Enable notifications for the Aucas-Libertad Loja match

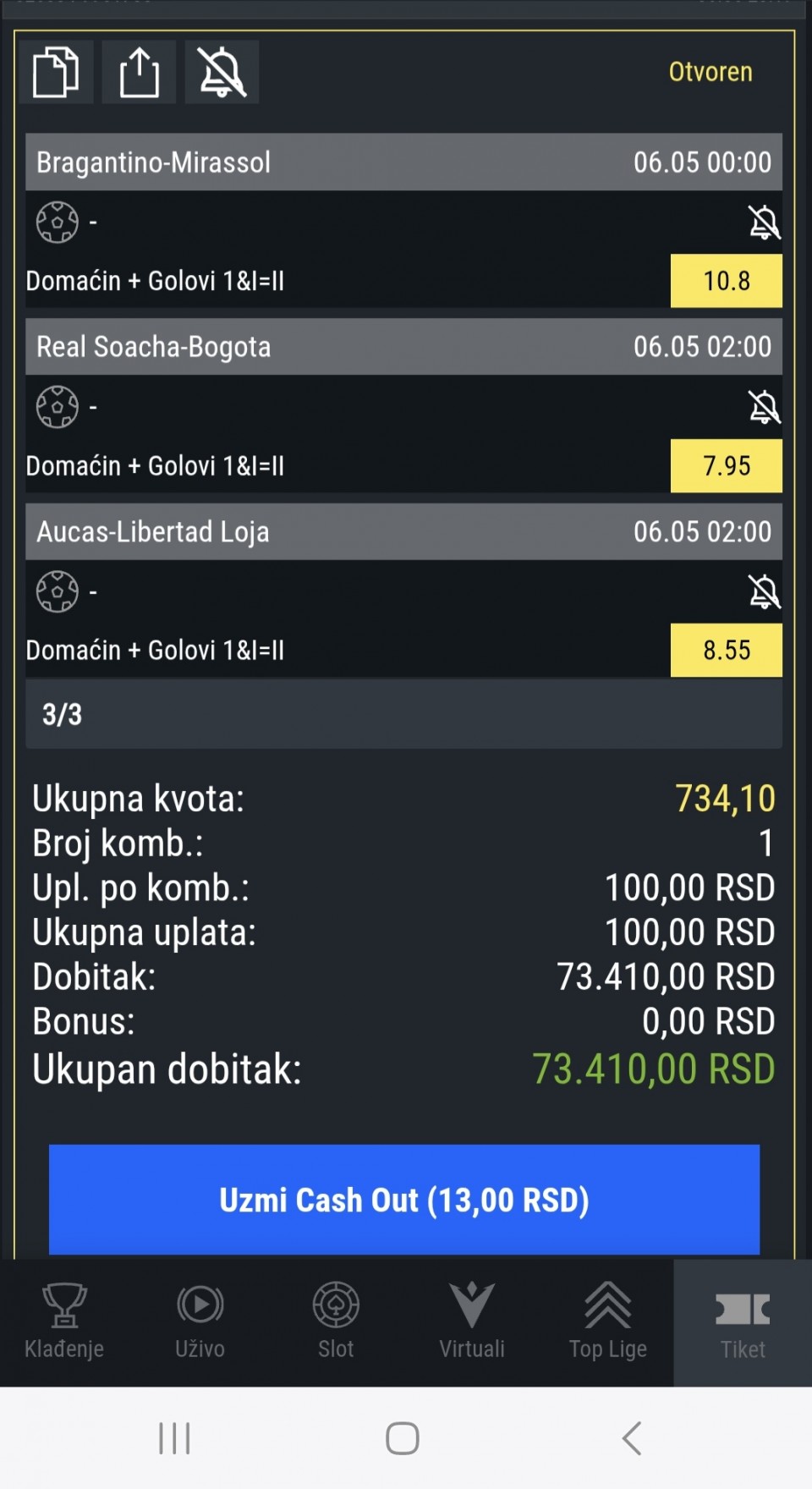pos(764,591)
